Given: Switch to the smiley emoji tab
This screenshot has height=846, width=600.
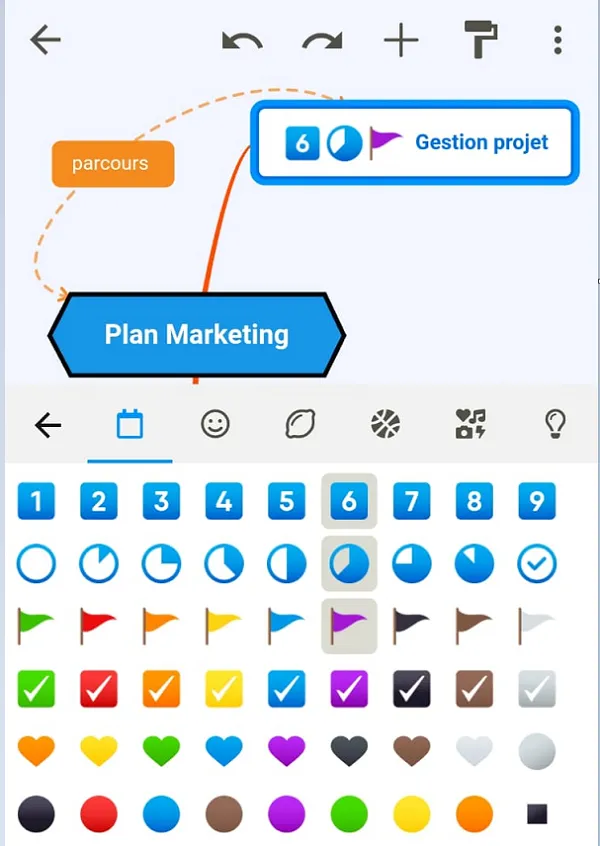Looking at the screenshot, I should click(215, 425).
